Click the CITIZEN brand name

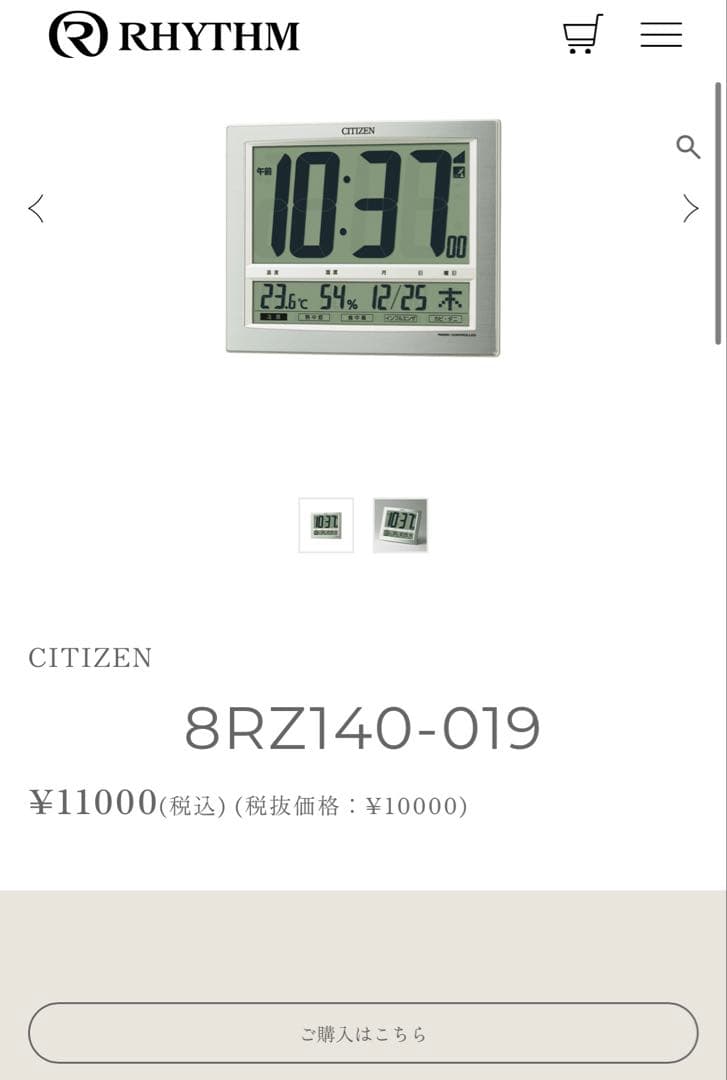tap(90, 658)
